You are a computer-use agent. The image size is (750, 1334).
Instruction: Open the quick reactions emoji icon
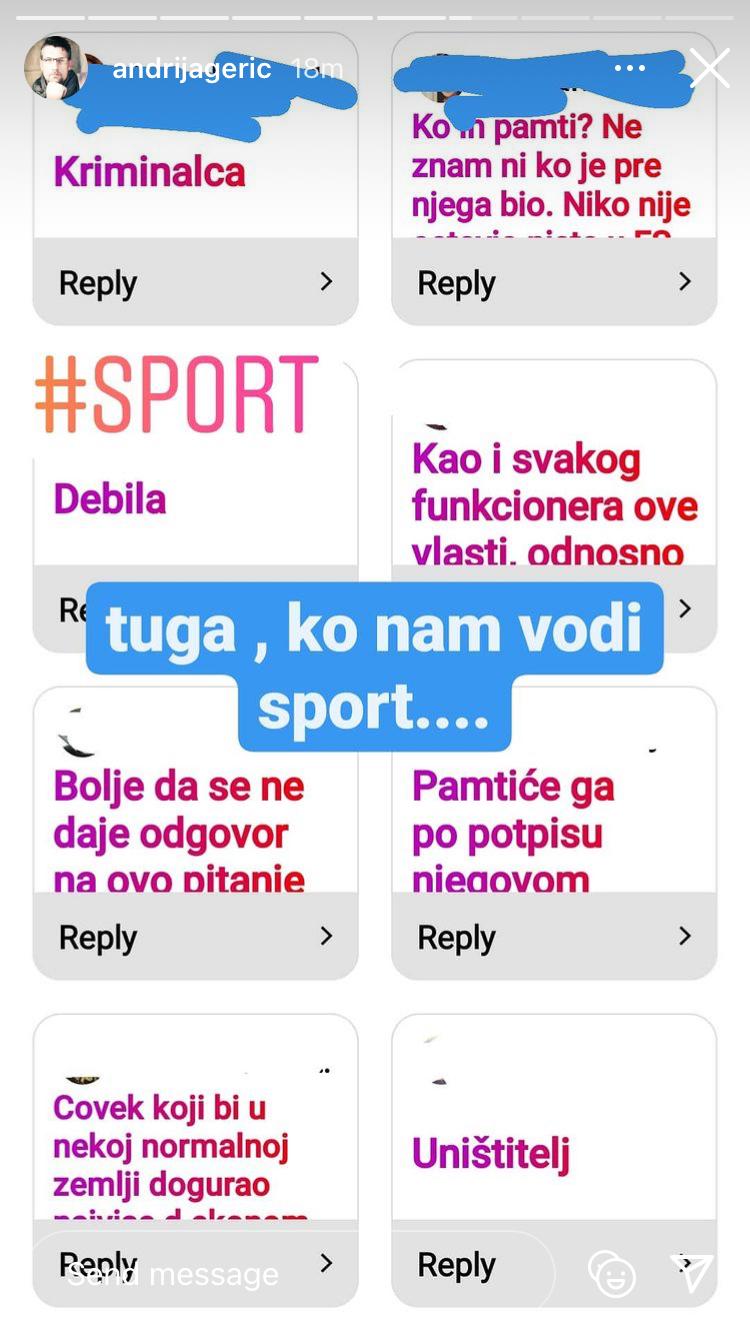(x=612, y=1274)
